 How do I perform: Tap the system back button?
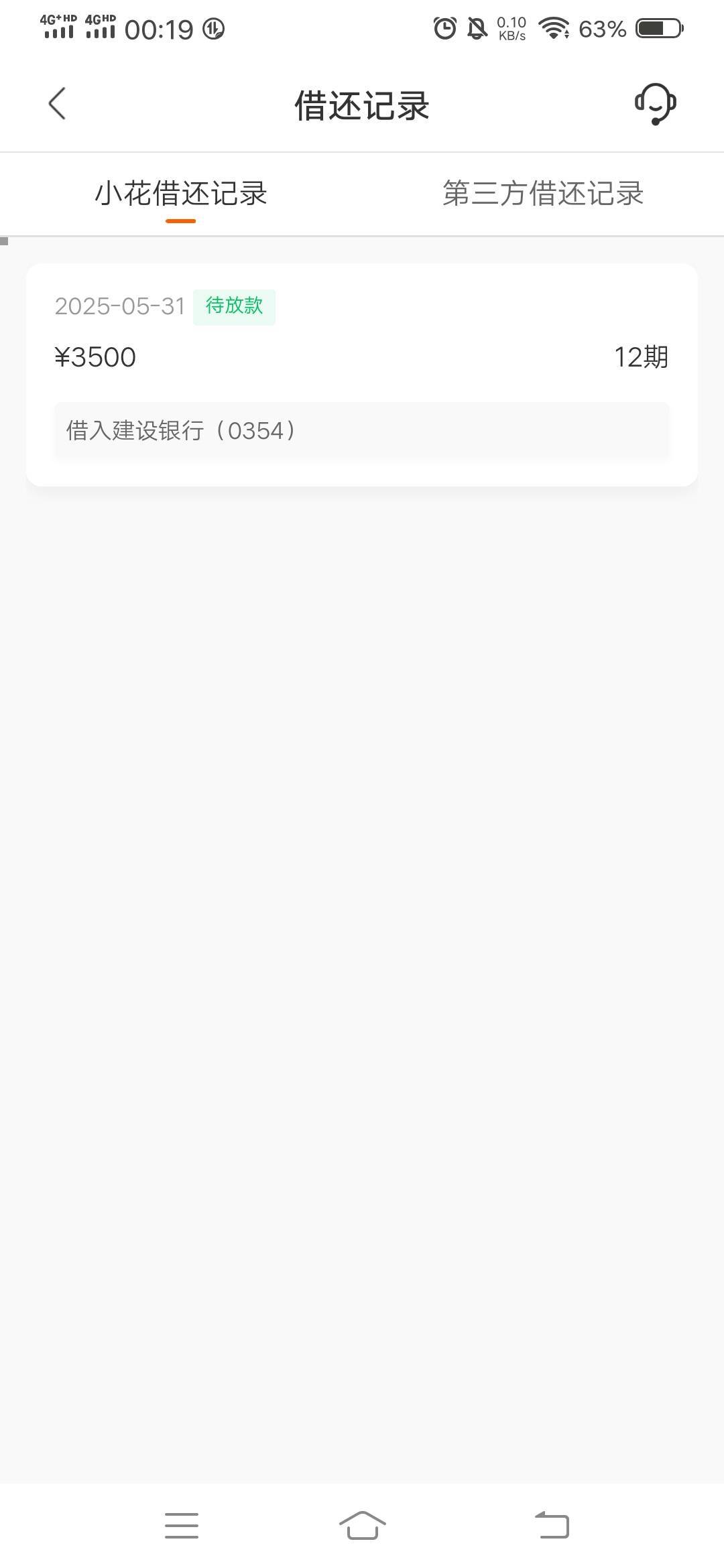pyautogui.click(x=552, y=1526)
